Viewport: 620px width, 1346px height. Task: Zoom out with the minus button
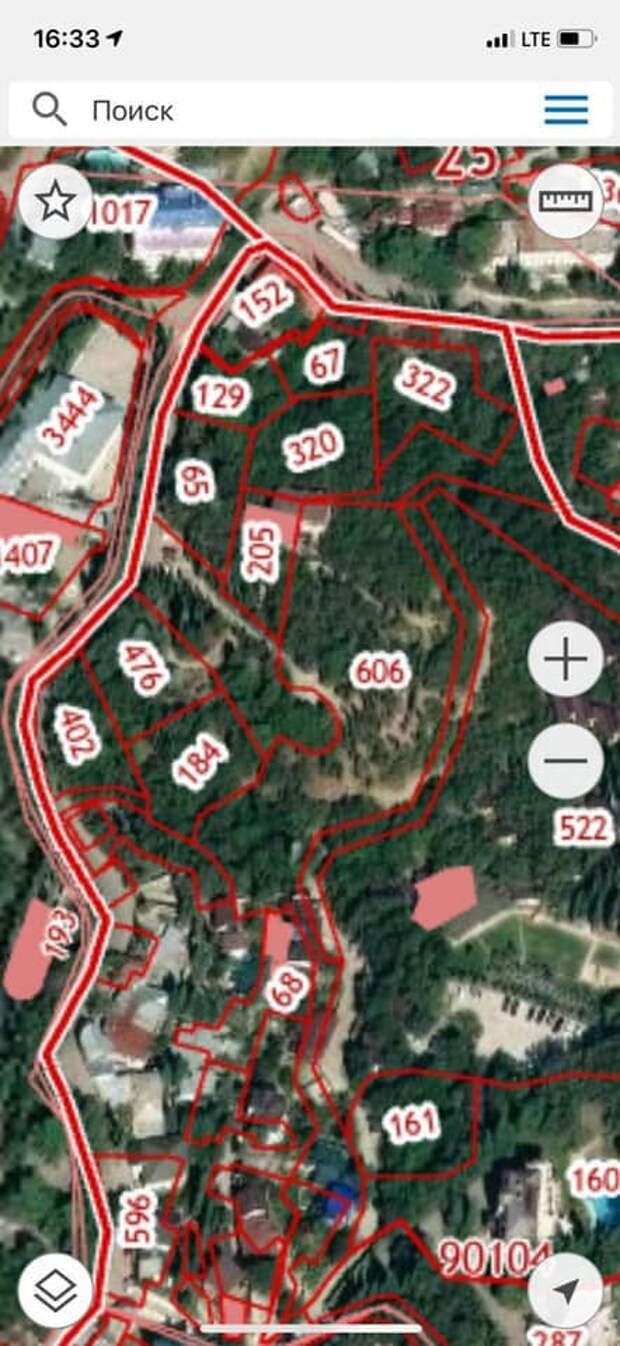point(565,760)
